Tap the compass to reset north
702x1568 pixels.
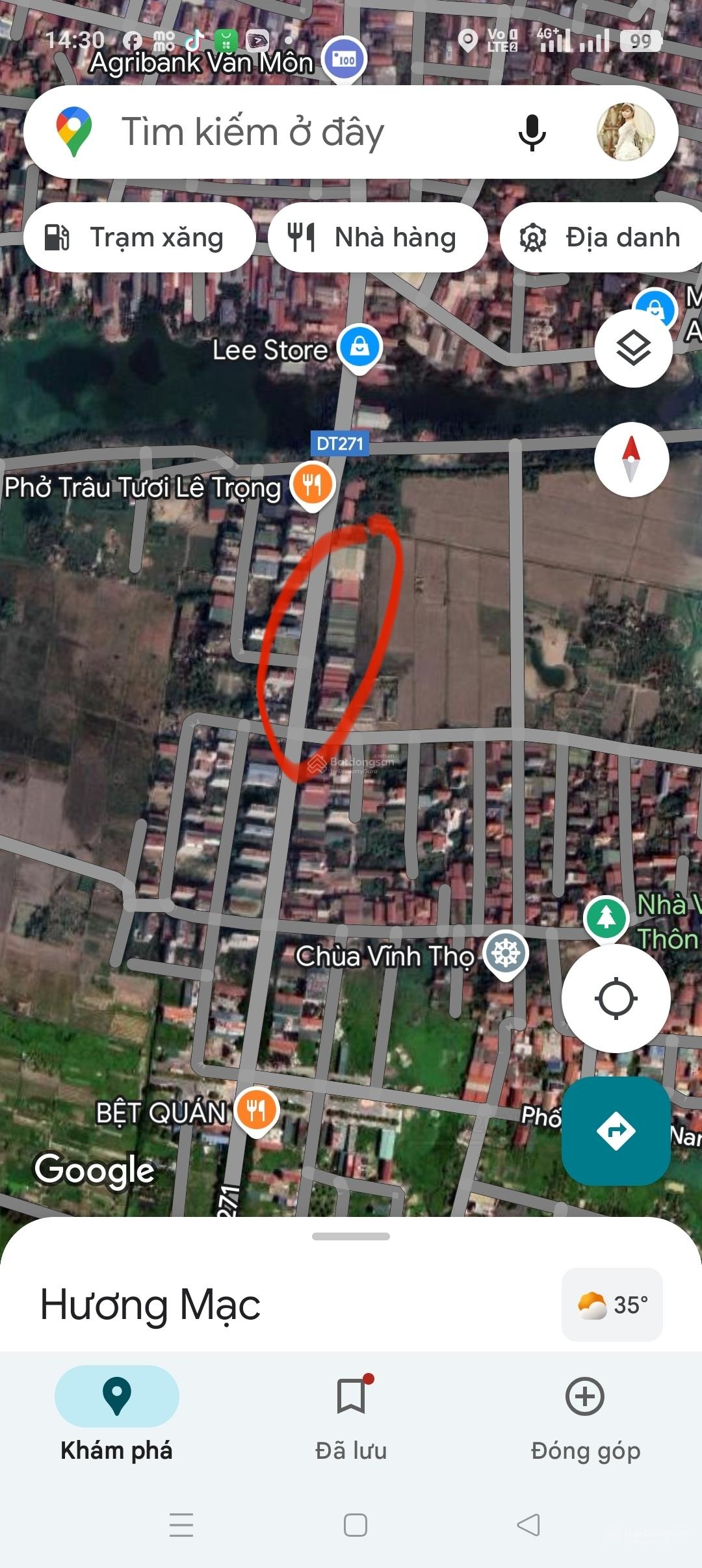(x=631, y=460)
